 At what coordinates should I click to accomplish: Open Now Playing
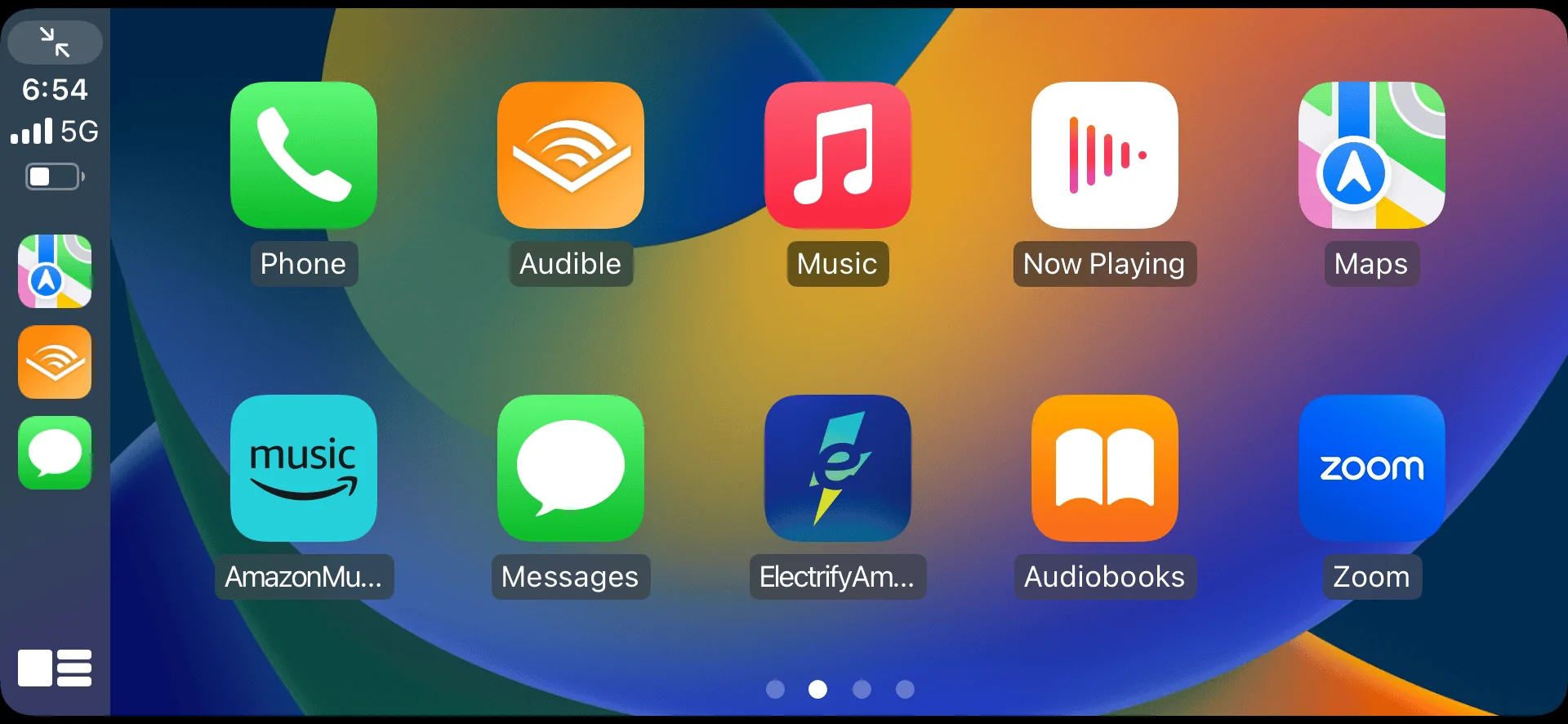click(x=1104, y=155)
